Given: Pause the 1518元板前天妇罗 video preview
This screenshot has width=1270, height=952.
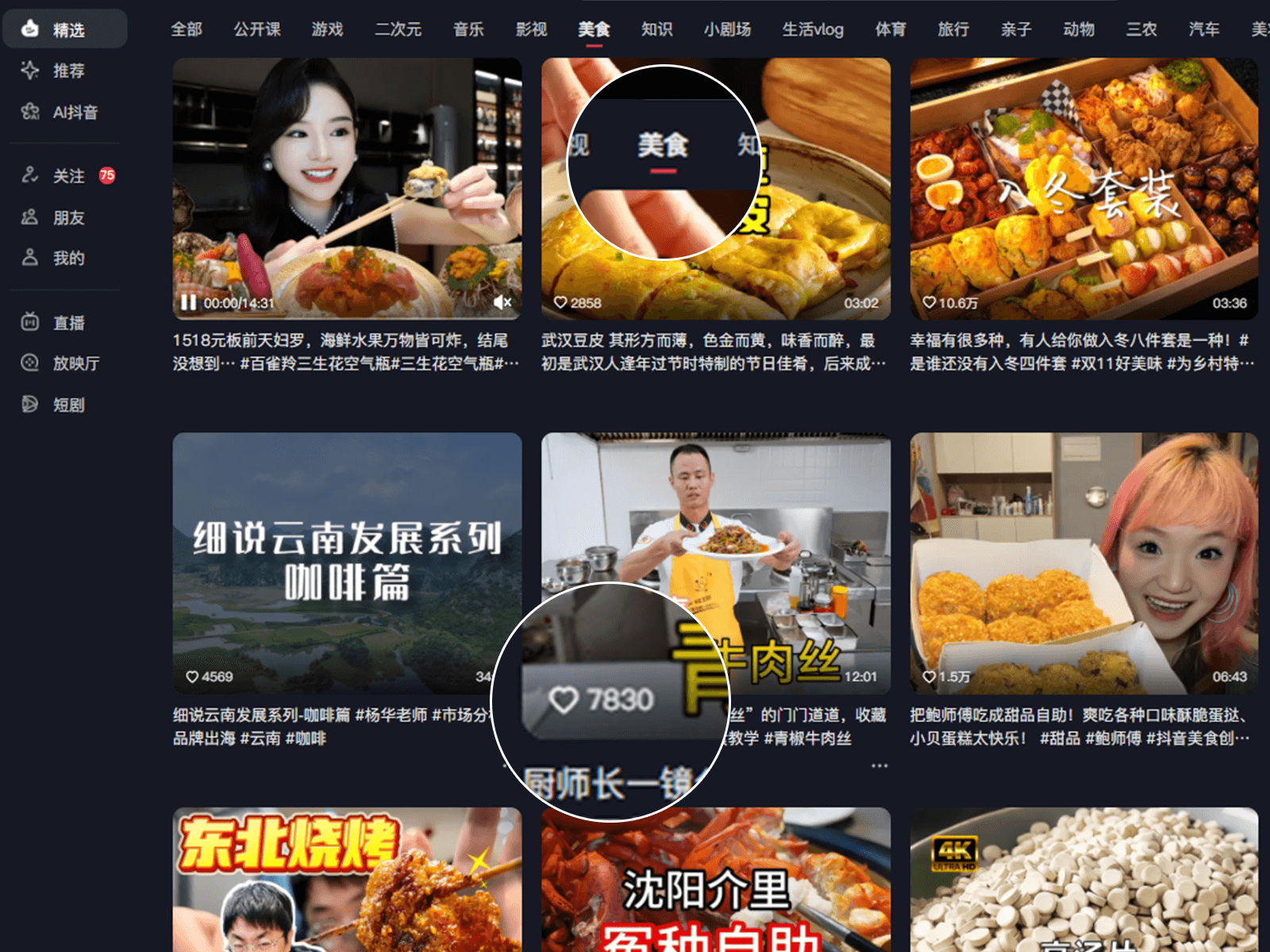Looking at the screenshot, I should pyautogui.click(x=188, y=302).
